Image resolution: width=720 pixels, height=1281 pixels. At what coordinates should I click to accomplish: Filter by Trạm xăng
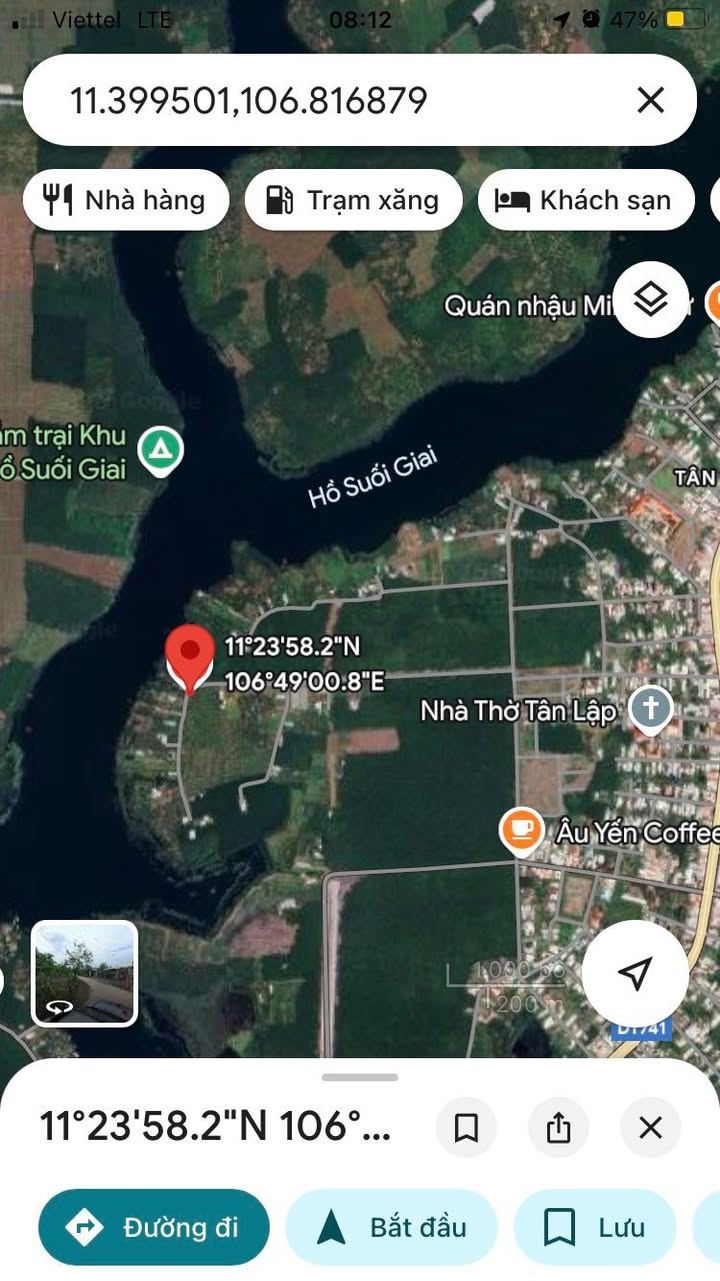pyautogui.click(x=353, y=200)
